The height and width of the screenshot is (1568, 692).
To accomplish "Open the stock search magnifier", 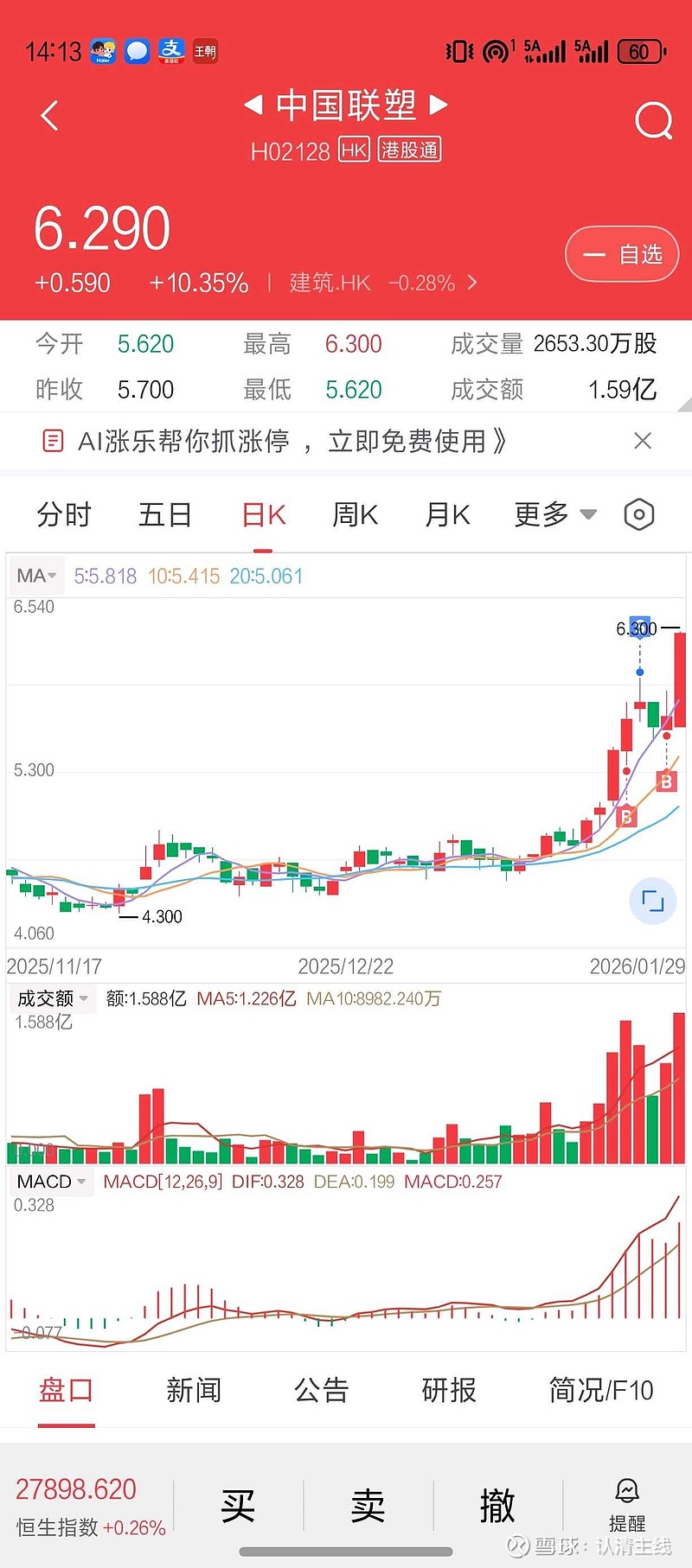I will click(653, 120).
